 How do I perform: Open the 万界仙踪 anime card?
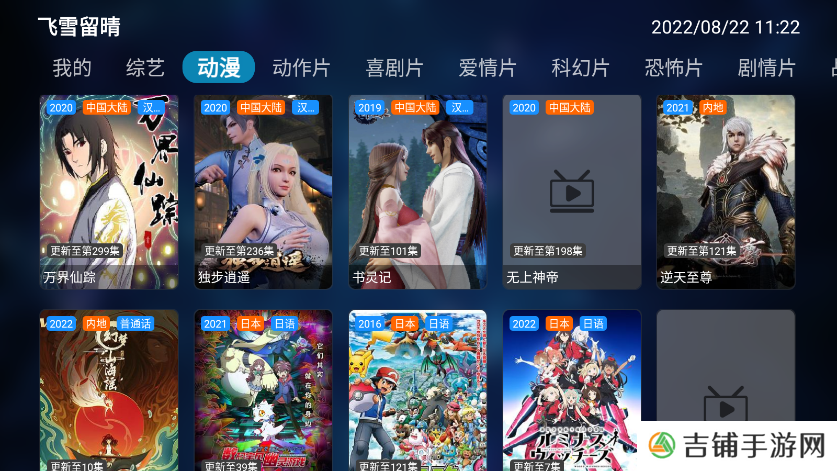[x=109, y=192]
